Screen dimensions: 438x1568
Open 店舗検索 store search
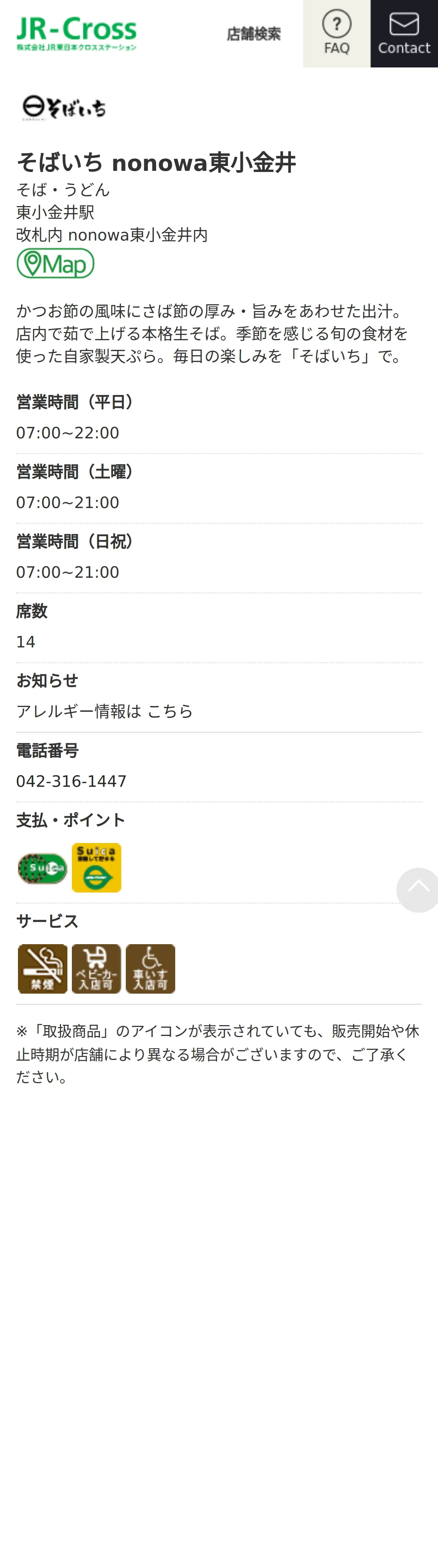point(254,34)
